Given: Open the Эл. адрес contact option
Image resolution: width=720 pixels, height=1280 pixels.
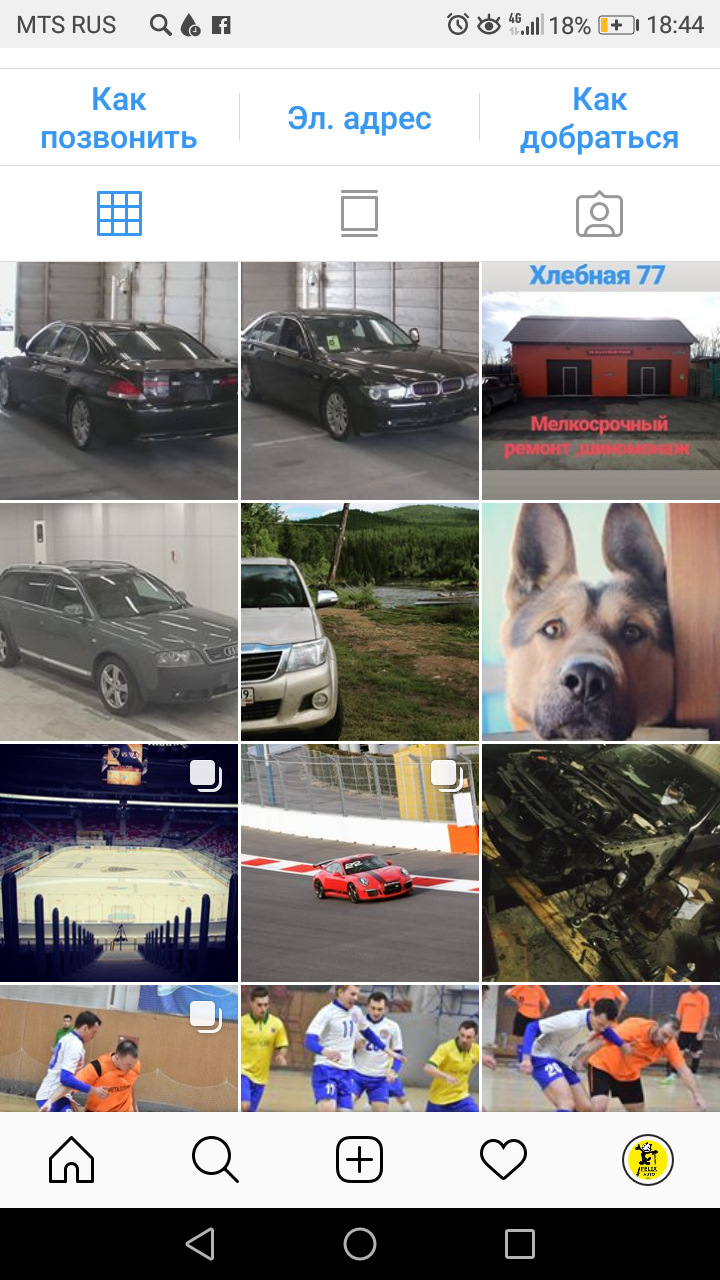Looking at the screenshot, I should click(x=359, y=118).
